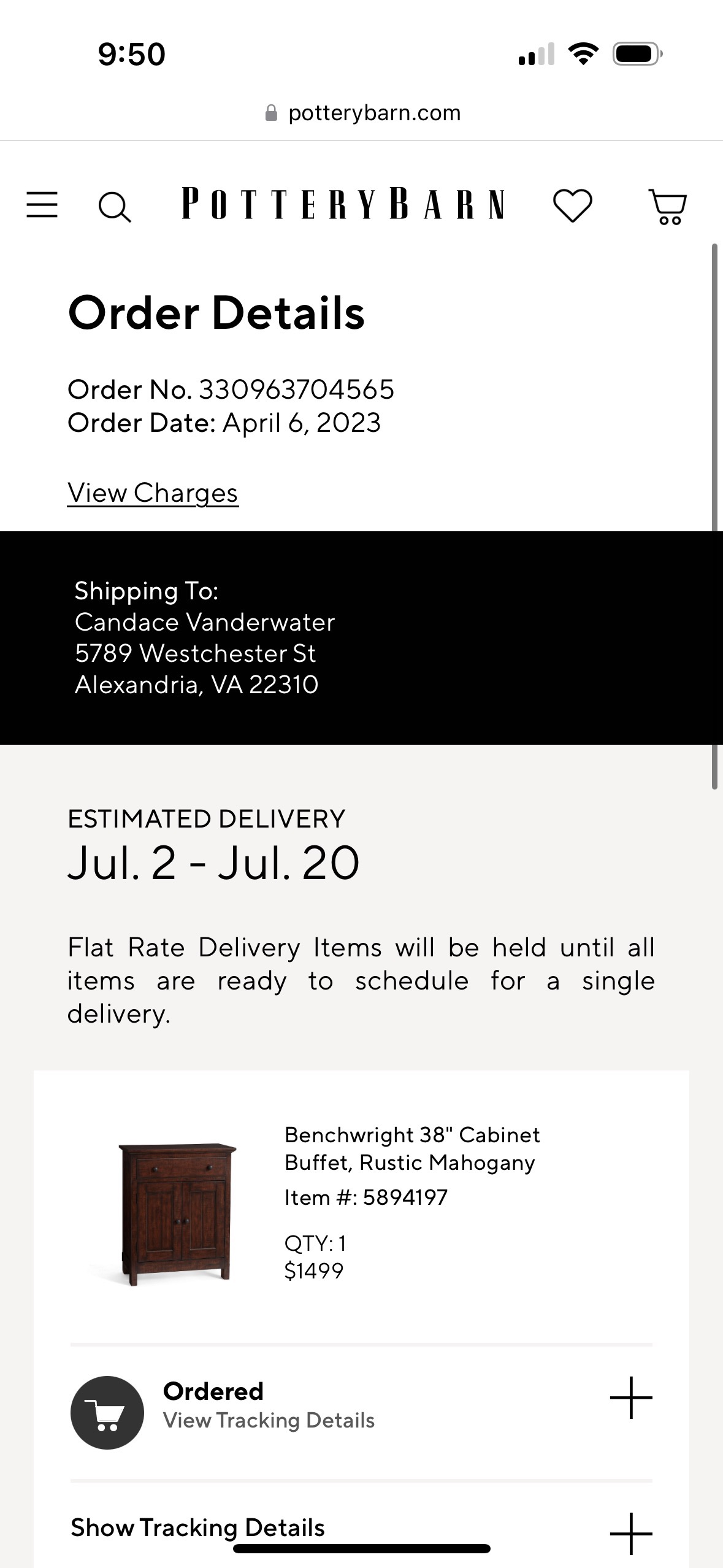
Task: Tap the Wi-Fi icon in status bar
Action: point(584,53)
